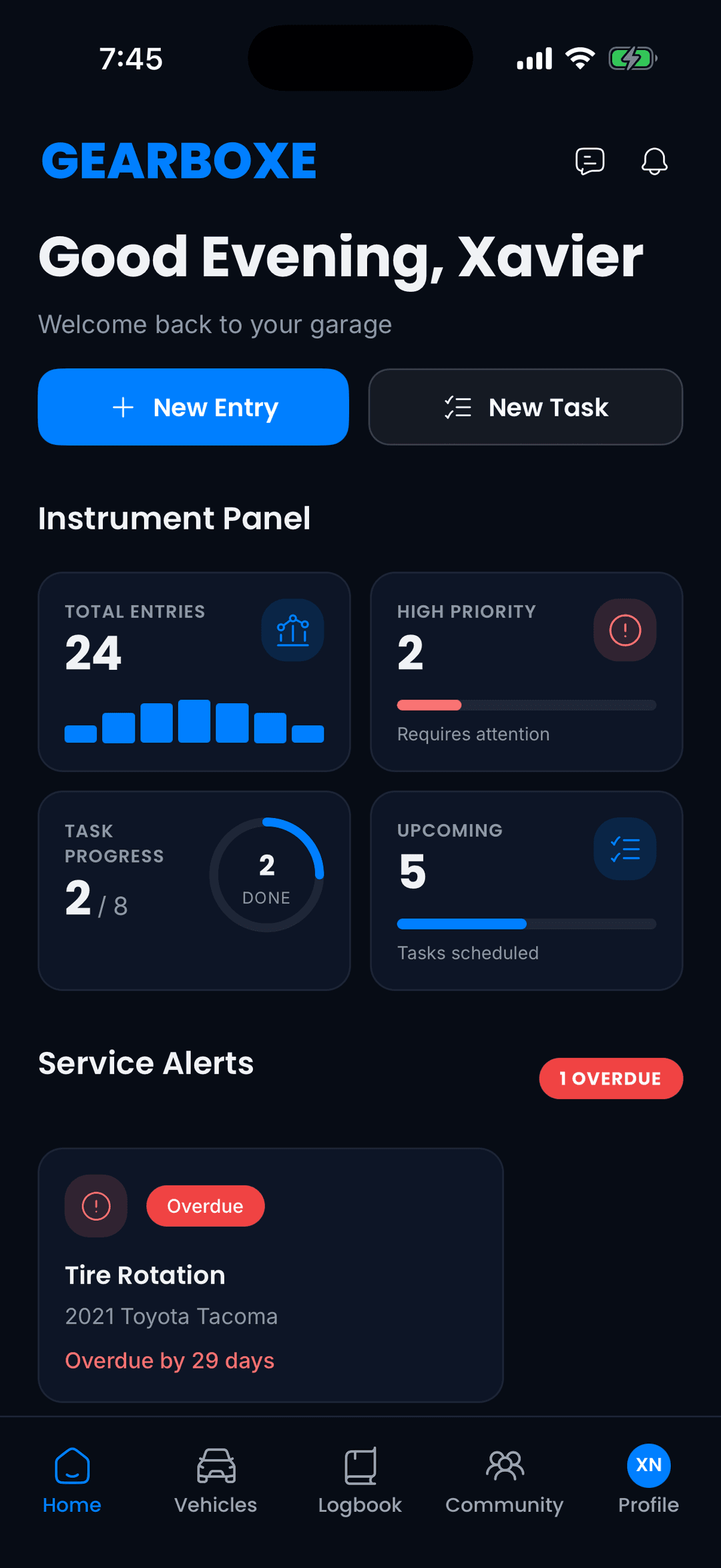Click the High Priority alert icon
721x1568 pixels.
[x=625, y=630]
